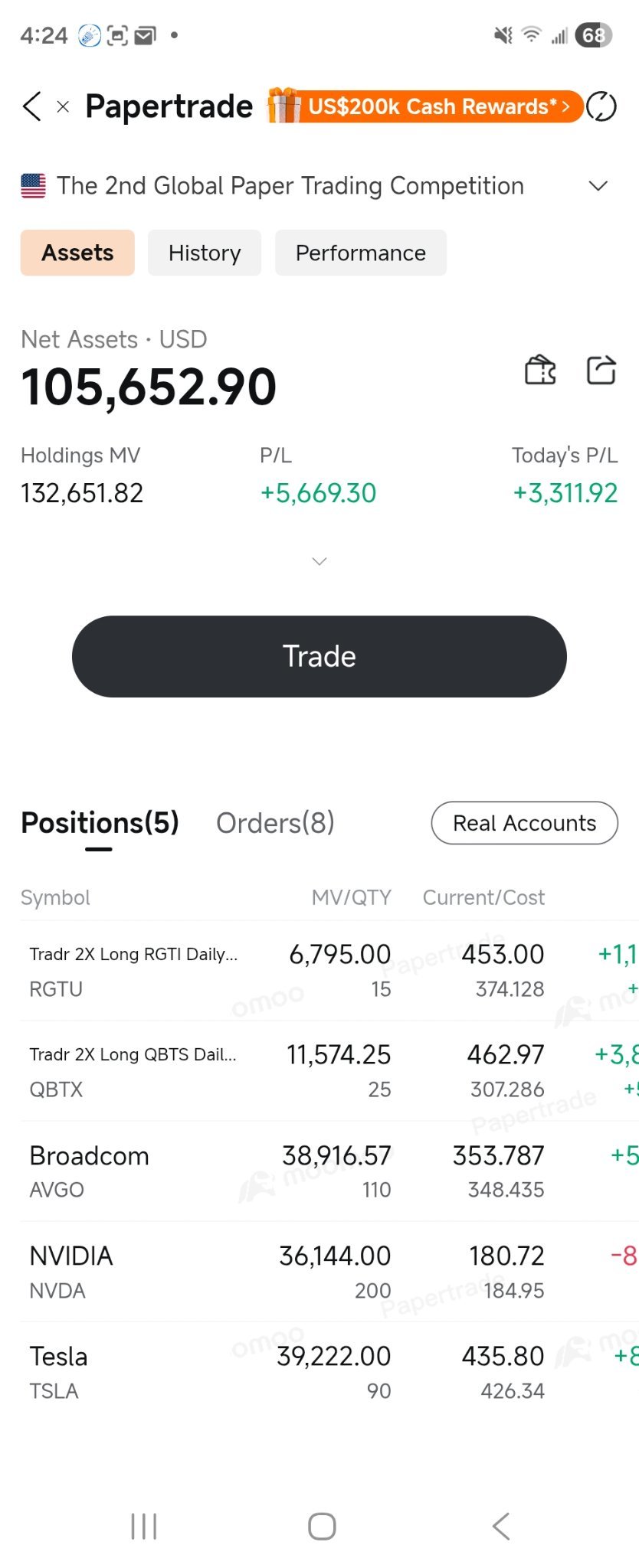Open the US$200k Cash Rewards banner
This screenshot has width=639, height=1568.
(x=424, y=106)
